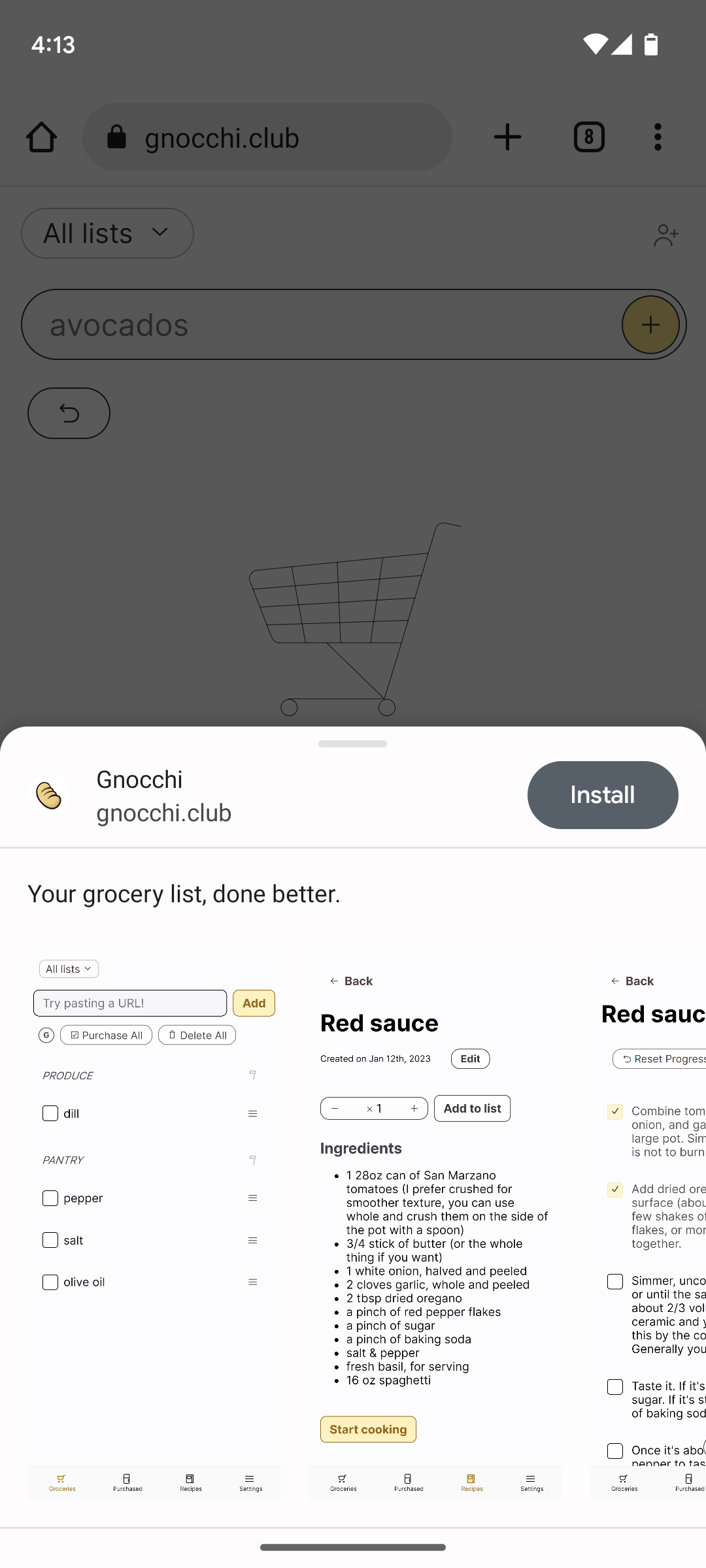Open a new browser tab
Screen dimensions: 706x1568
[x=507, y=137]
